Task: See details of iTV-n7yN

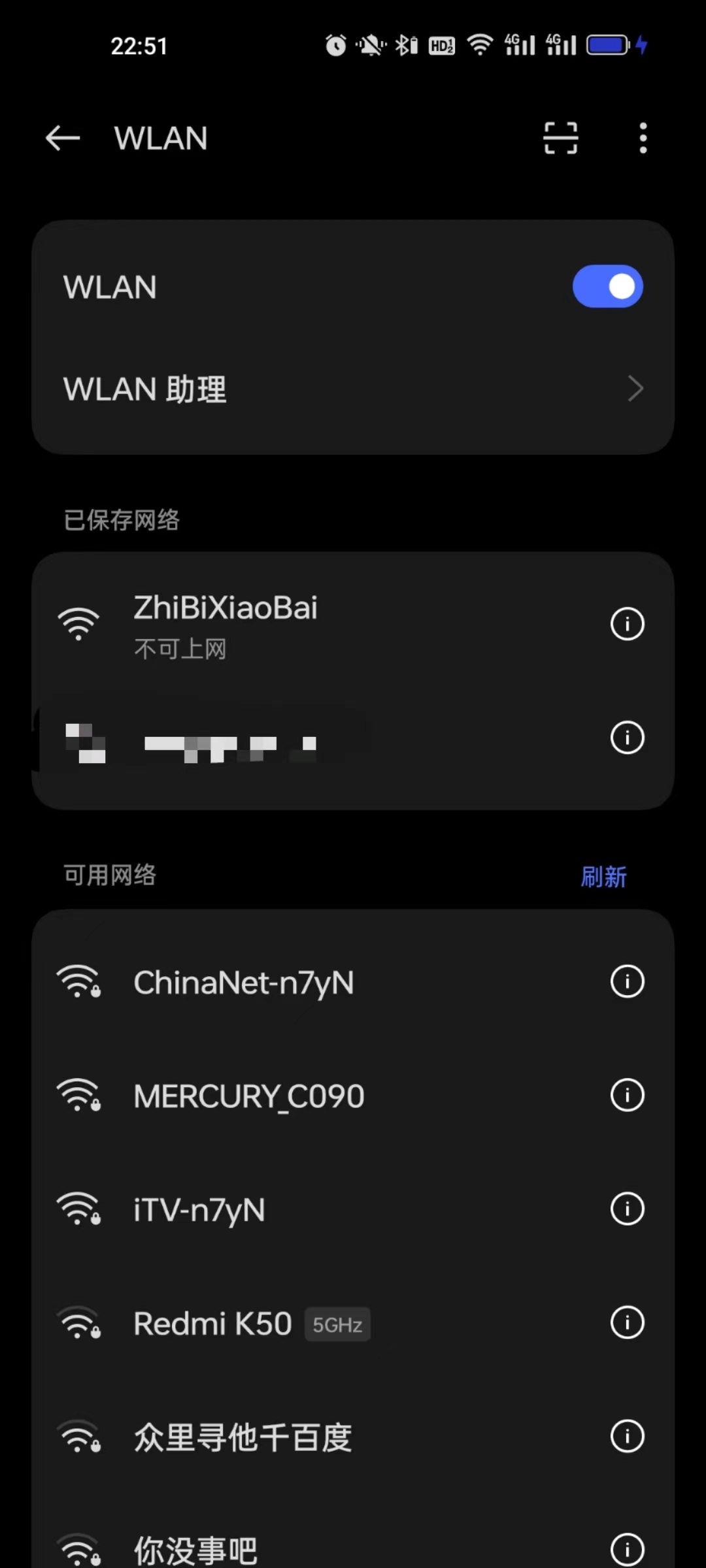Action: (x=627, y=1209)
